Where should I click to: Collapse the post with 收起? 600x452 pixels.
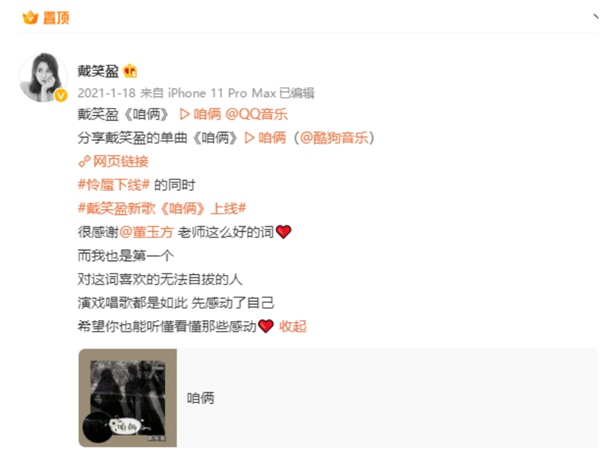pos(293,326)
